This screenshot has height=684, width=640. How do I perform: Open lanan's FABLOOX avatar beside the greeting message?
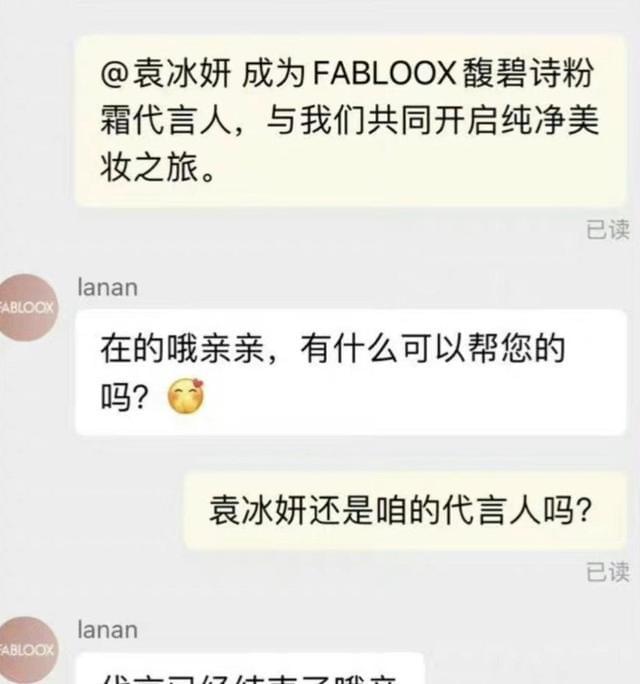24,306
